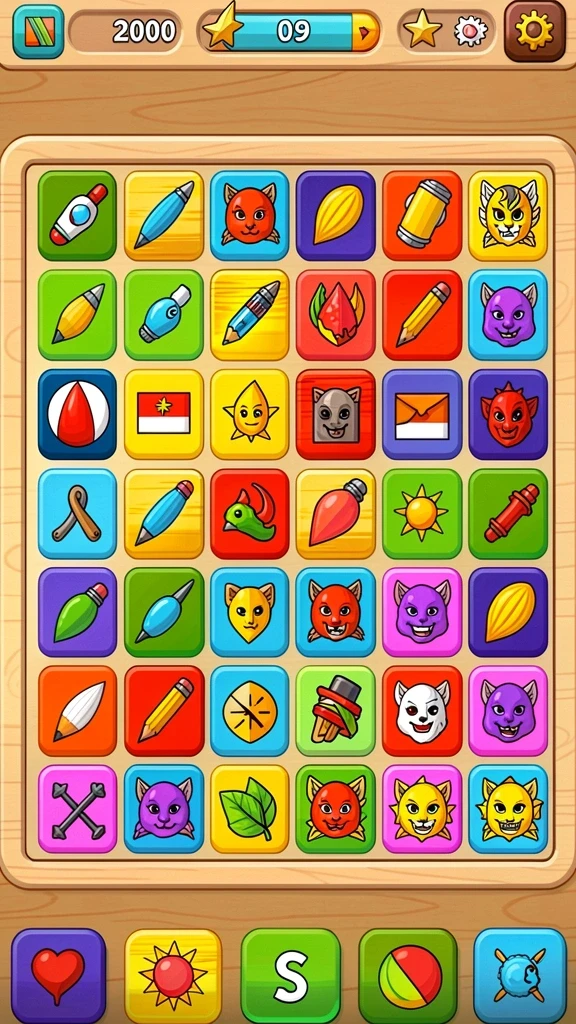Select the crossed bones tile
The image size is (576, 1024).
coord(77,809)
